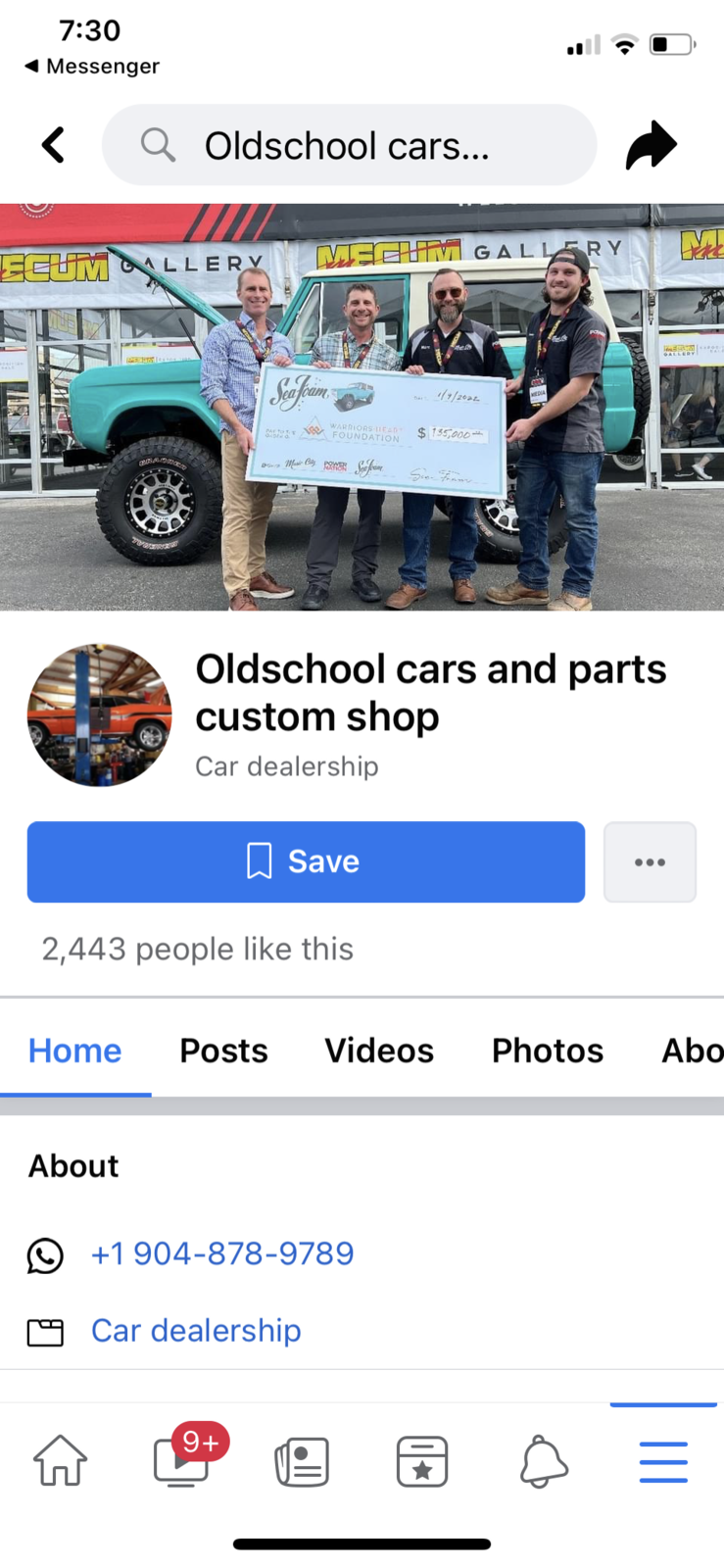This screenshot has height=1568, width=724.
Task: Open the WhatsApp number +1 904-878-9789
Action: [x=222, y=1253]
